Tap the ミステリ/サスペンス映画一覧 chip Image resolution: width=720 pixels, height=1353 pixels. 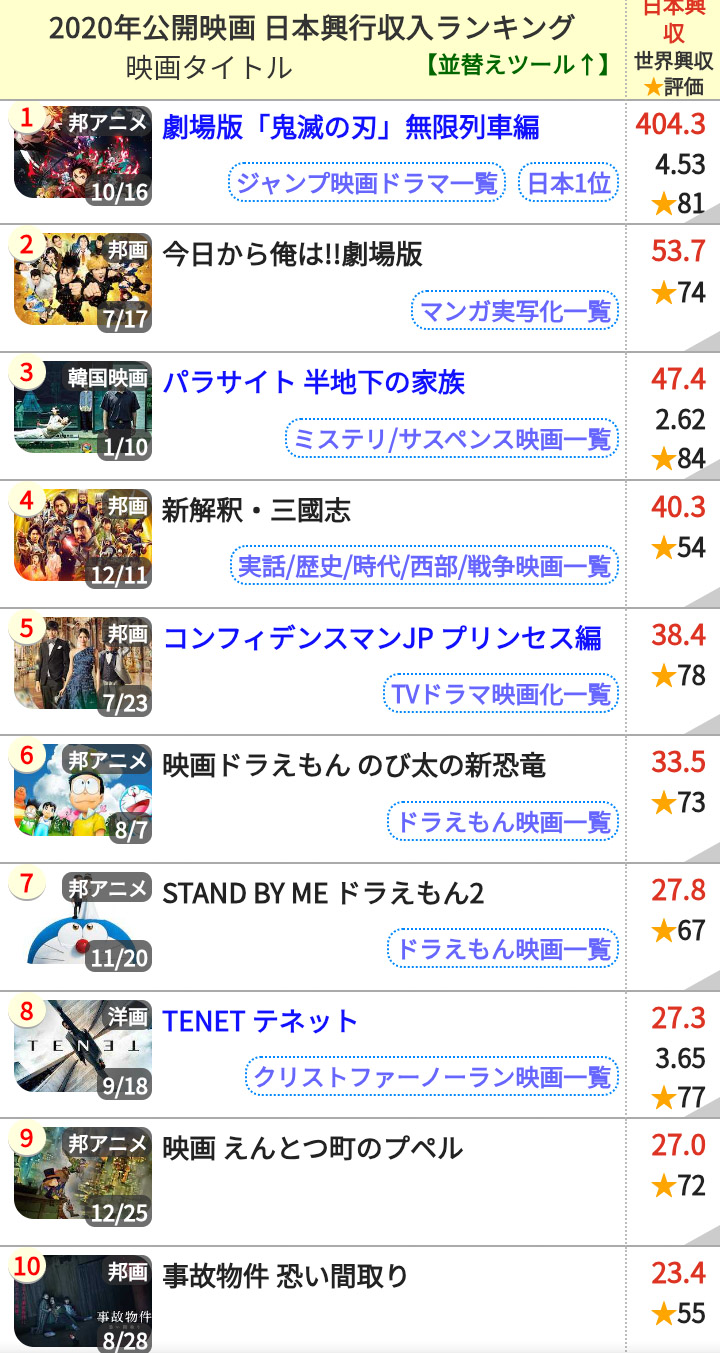coord(452,439)
